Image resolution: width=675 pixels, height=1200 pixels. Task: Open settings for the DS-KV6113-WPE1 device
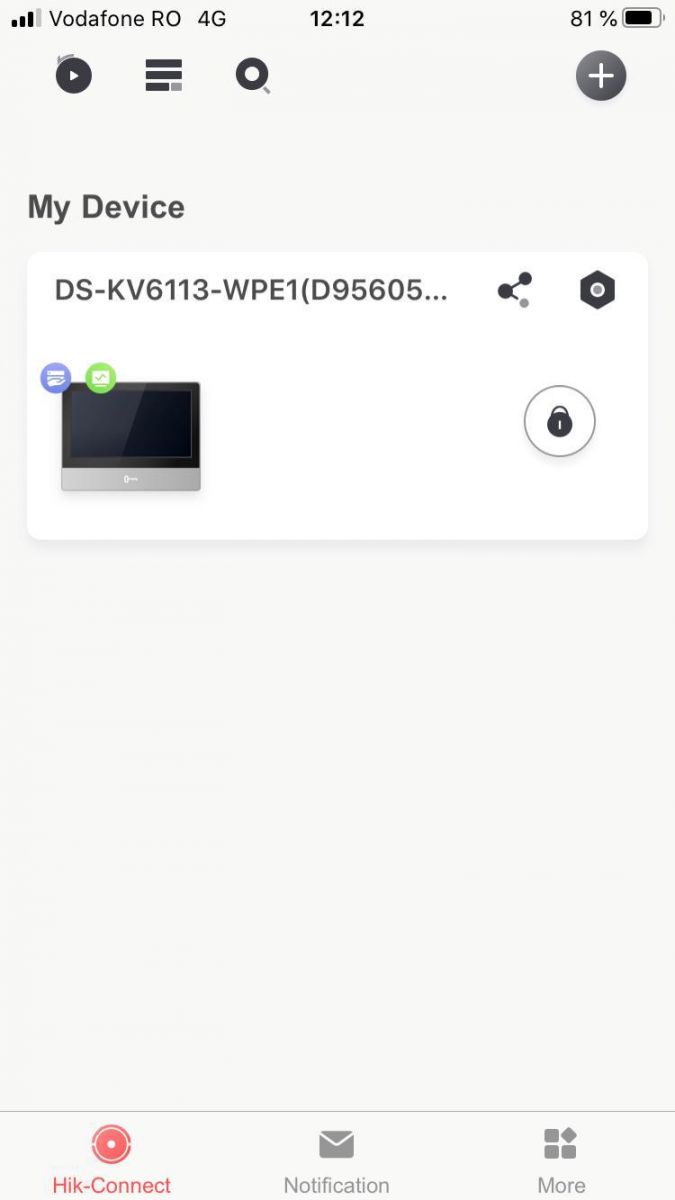point(597,290)
